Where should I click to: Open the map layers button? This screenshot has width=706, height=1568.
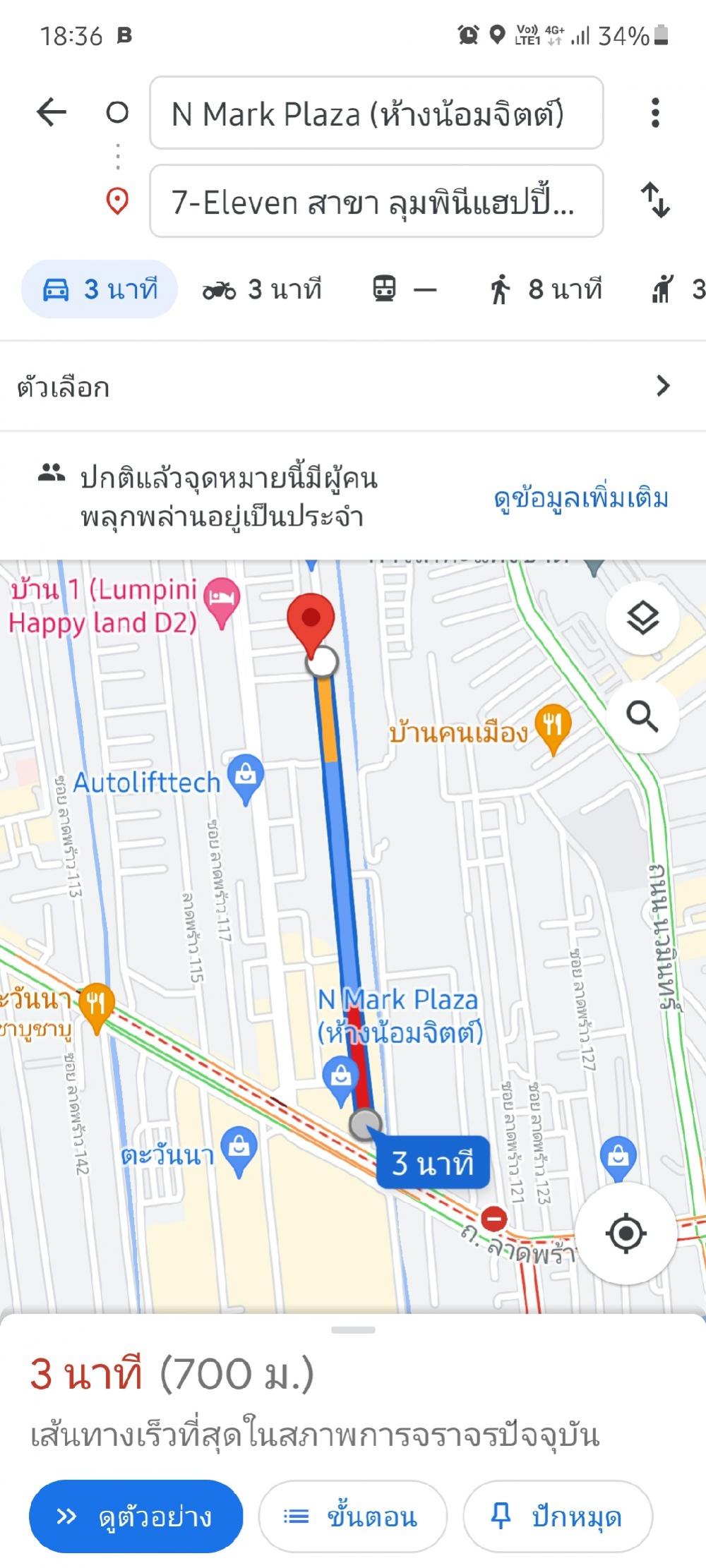point(642,619)
